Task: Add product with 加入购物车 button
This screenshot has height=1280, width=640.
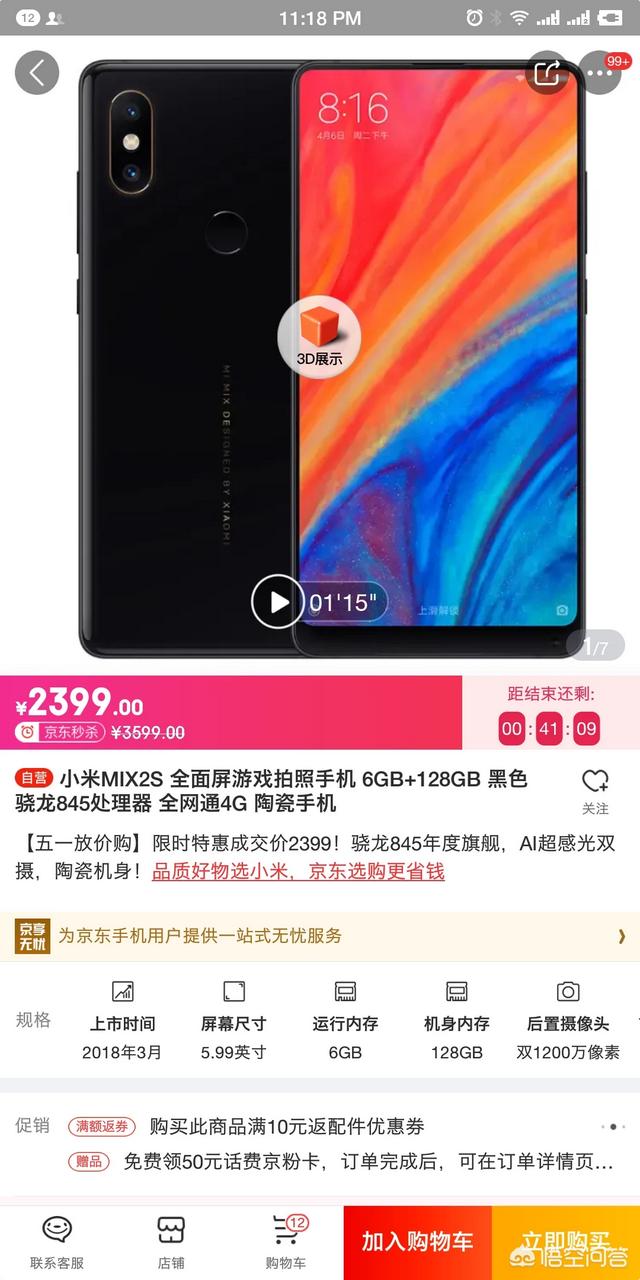Action: 417,1242
